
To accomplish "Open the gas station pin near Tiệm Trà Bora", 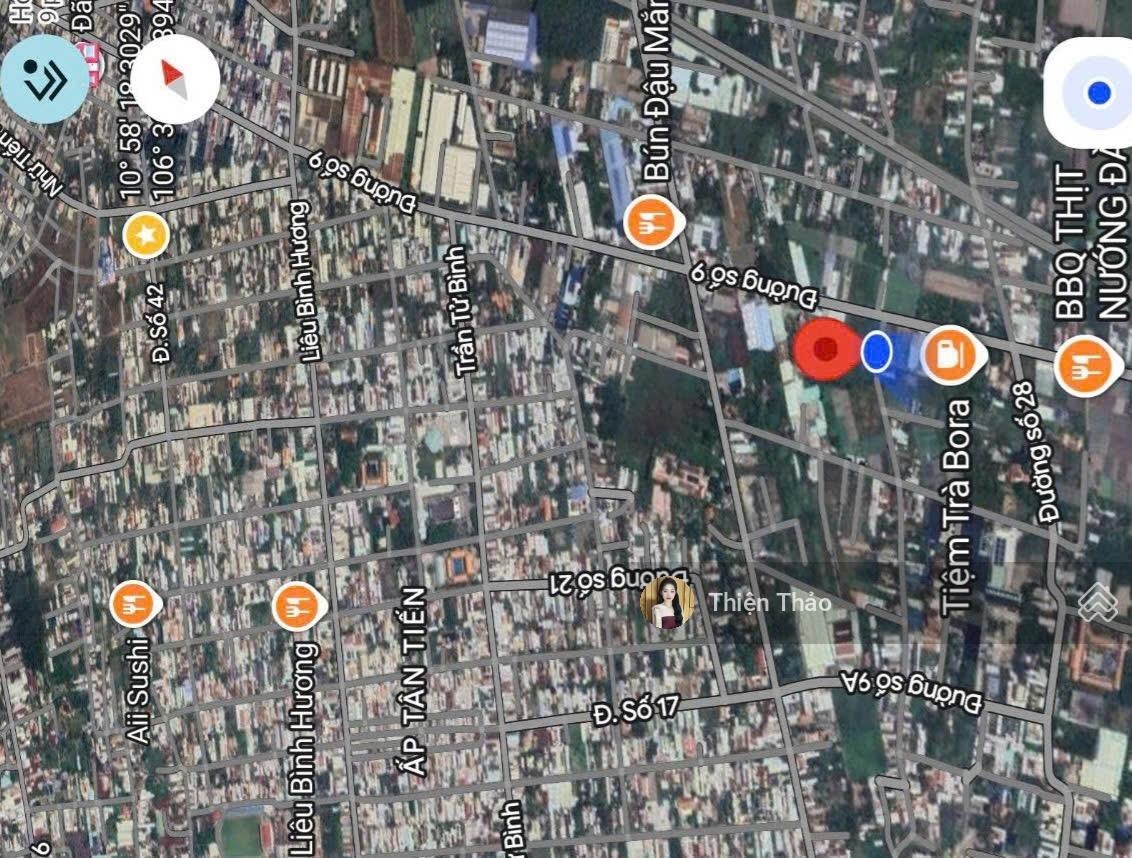I will (950, 353).
